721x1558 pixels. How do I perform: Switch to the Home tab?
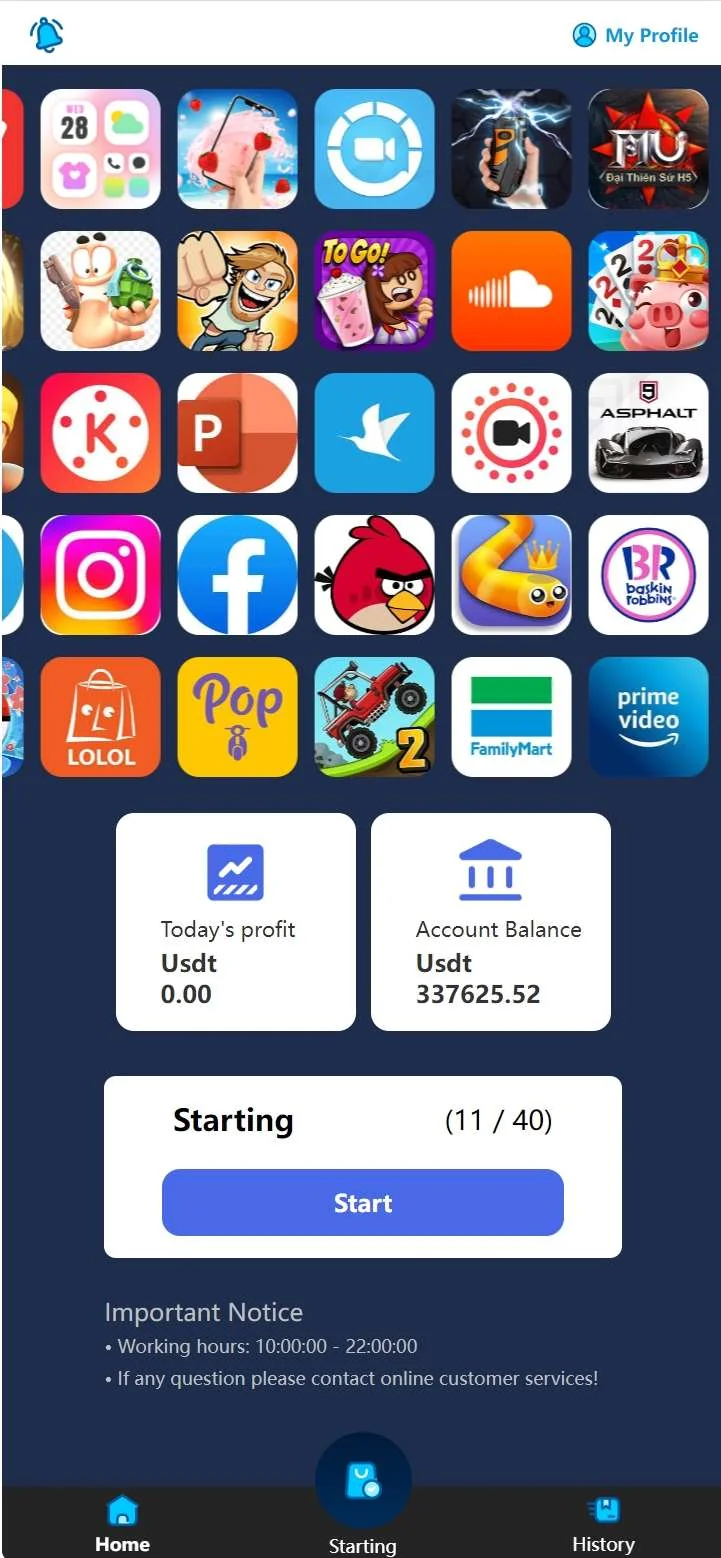point(122,1524)
